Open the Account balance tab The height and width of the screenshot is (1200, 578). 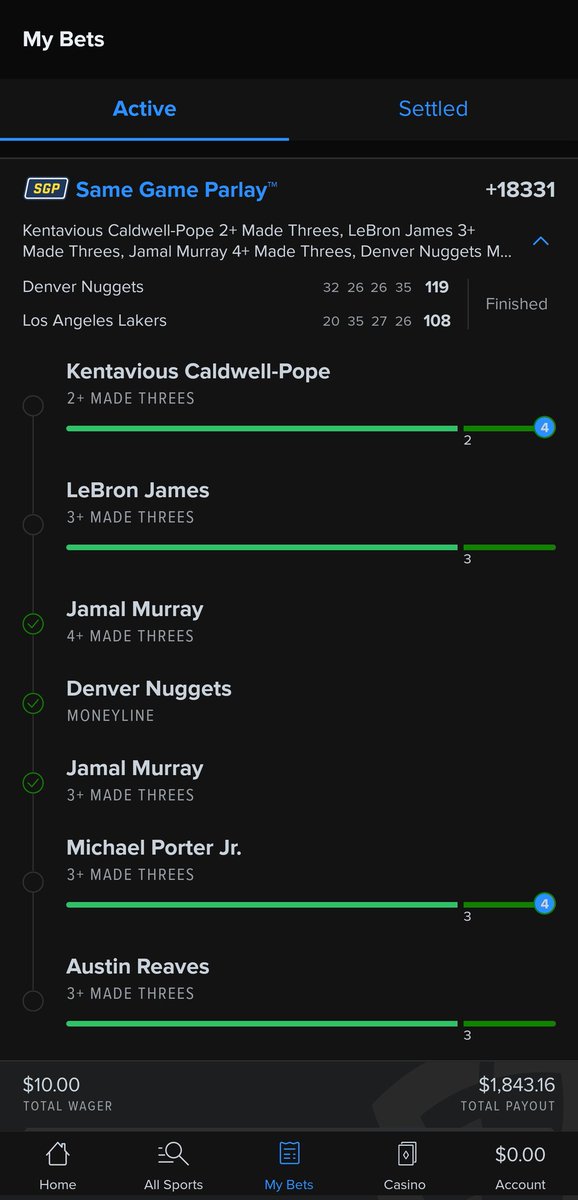521,1166
